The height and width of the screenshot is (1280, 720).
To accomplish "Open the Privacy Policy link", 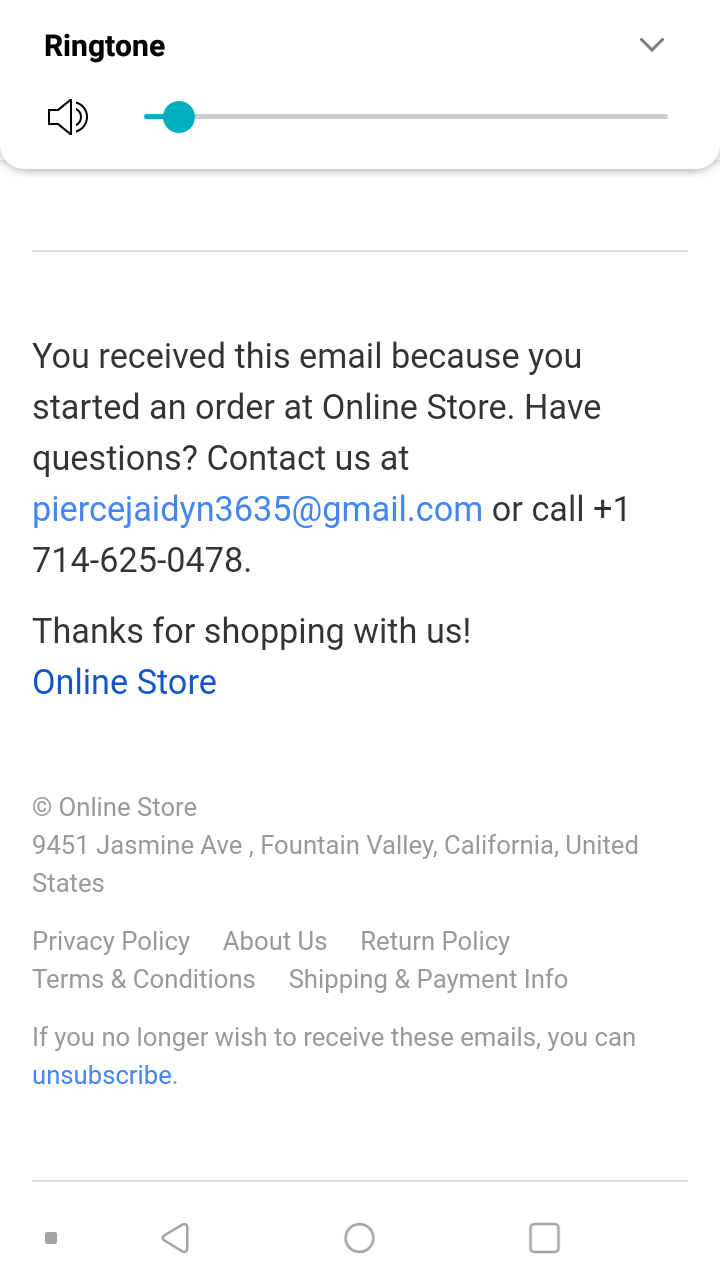I will (x=111, y=941).
